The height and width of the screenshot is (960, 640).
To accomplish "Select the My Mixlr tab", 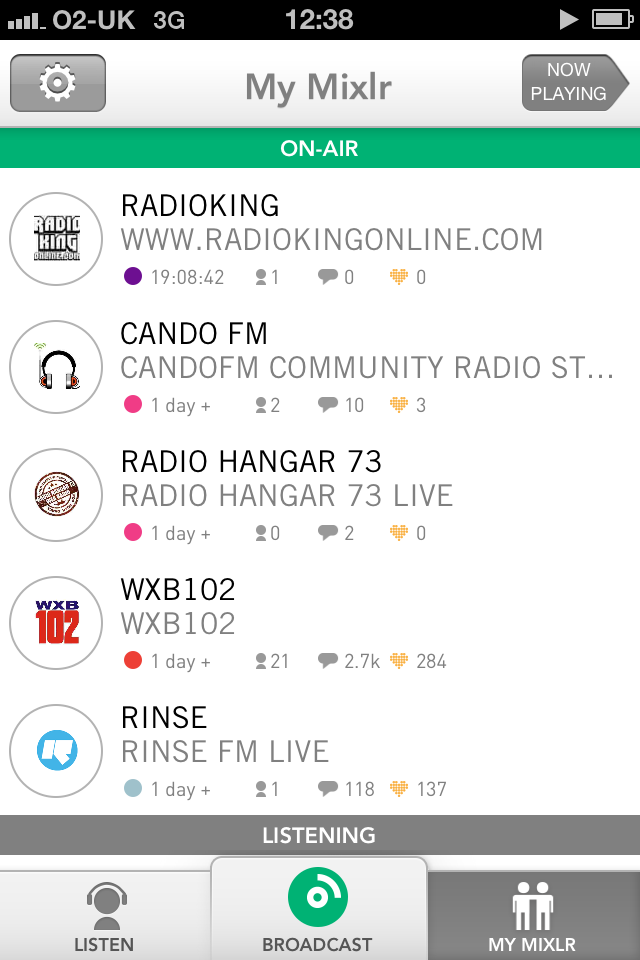I will click(x=532, y=915).
